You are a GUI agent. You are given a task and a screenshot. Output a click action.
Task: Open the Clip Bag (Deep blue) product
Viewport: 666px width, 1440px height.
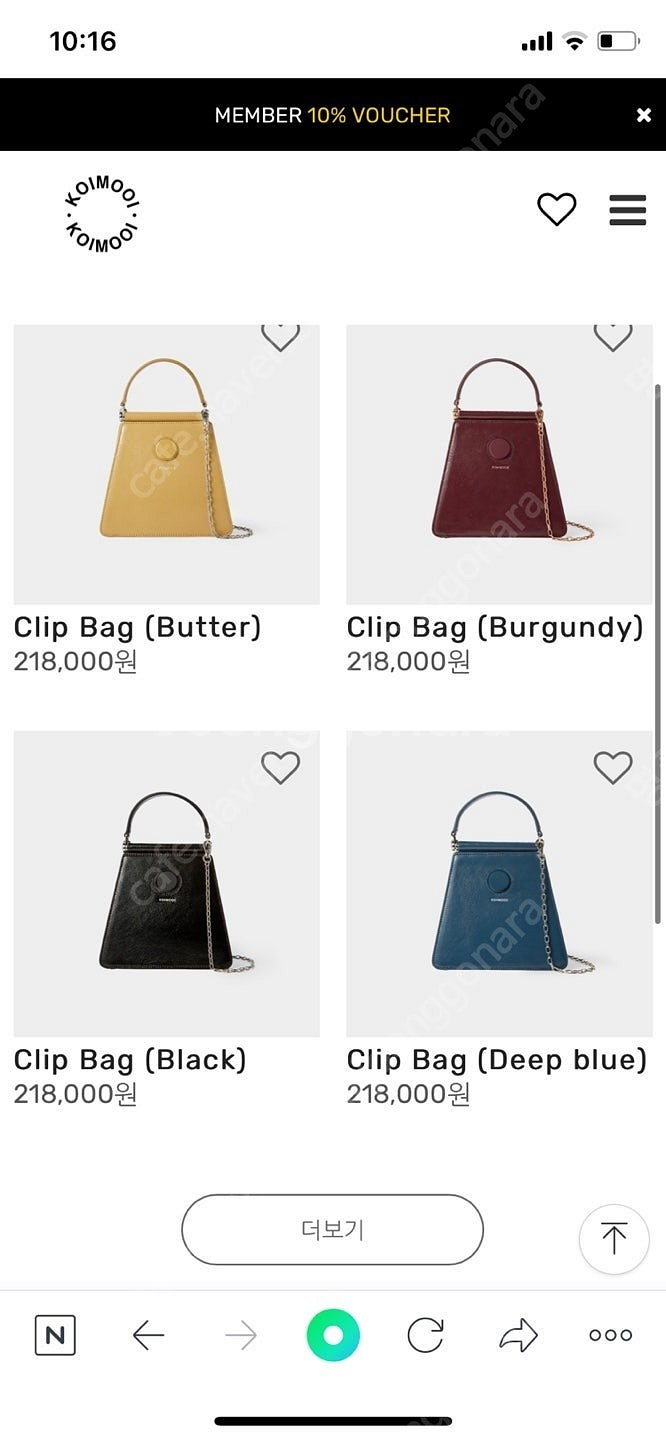pos(499,884)
